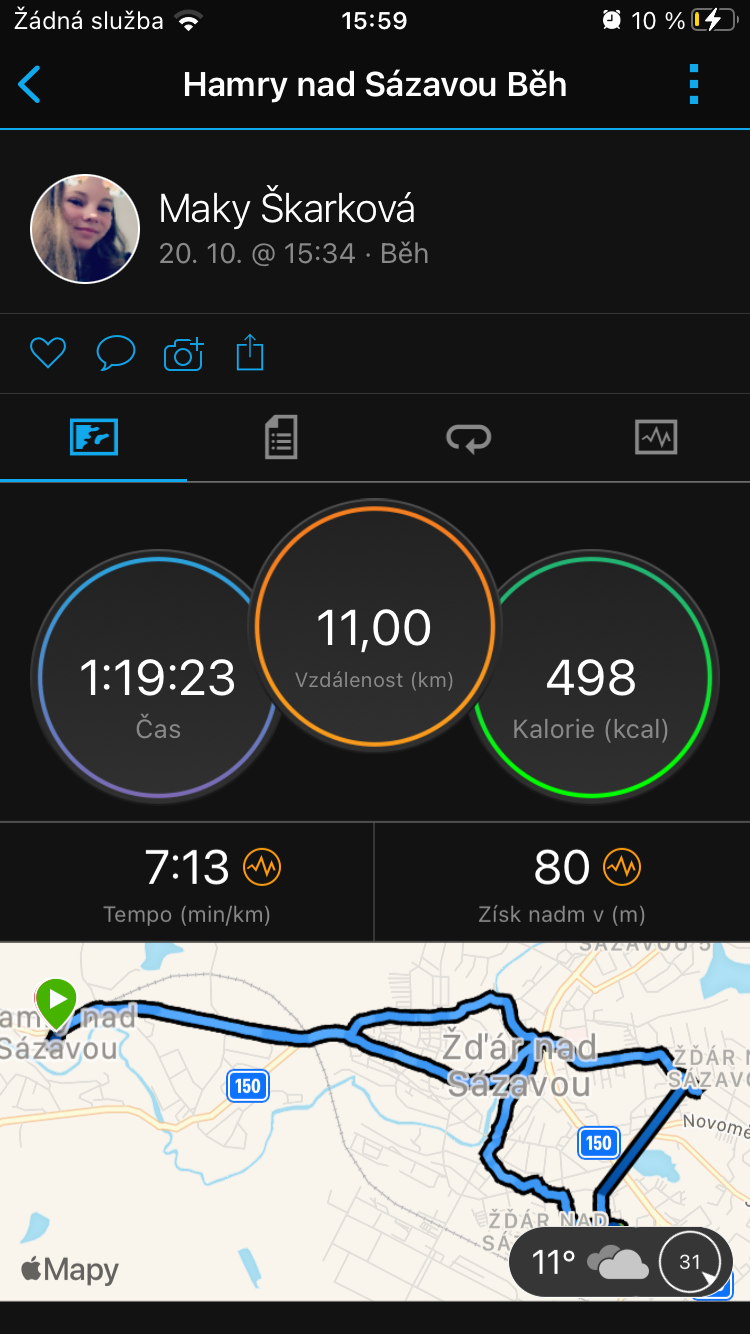Open Maky Škarková's profile photo

tap(85, 229)
